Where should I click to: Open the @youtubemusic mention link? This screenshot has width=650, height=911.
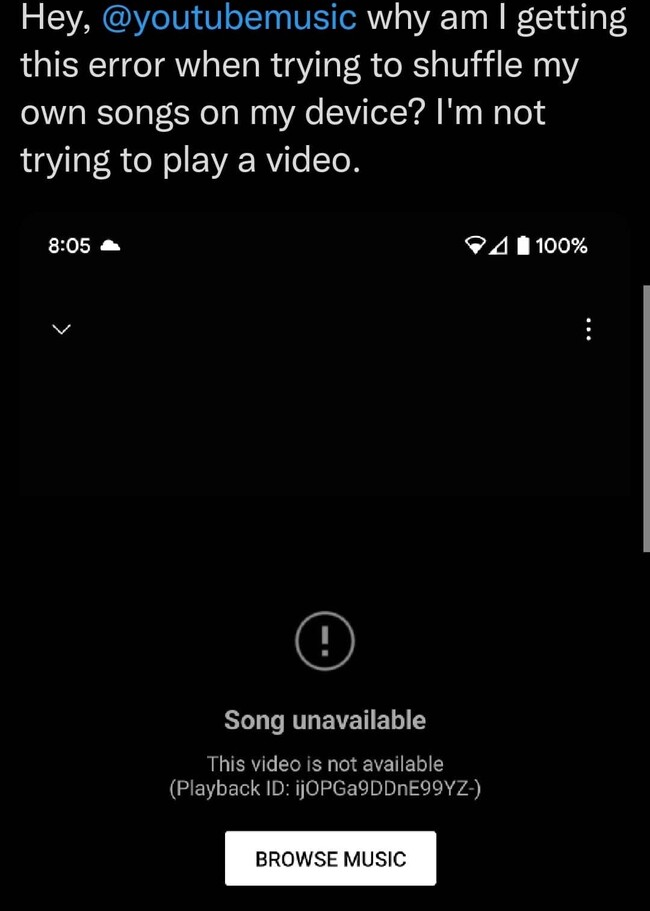pyautogui.click(x=229, y=19)
